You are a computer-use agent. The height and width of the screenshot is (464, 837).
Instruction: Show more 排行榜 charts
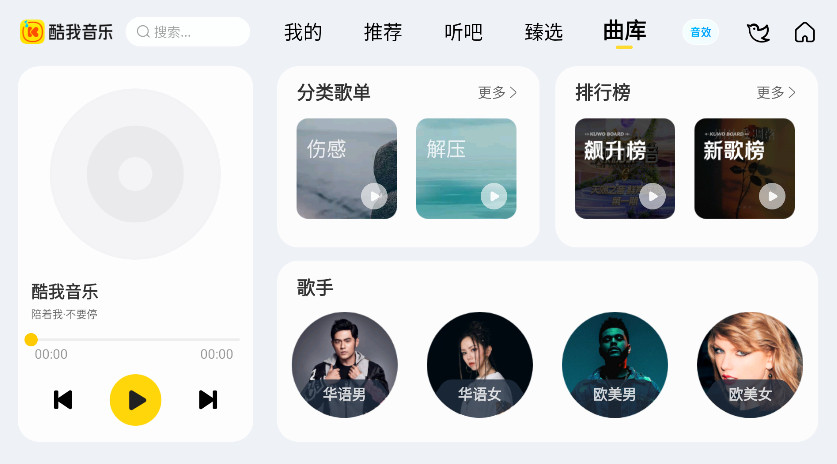[776, 93]
